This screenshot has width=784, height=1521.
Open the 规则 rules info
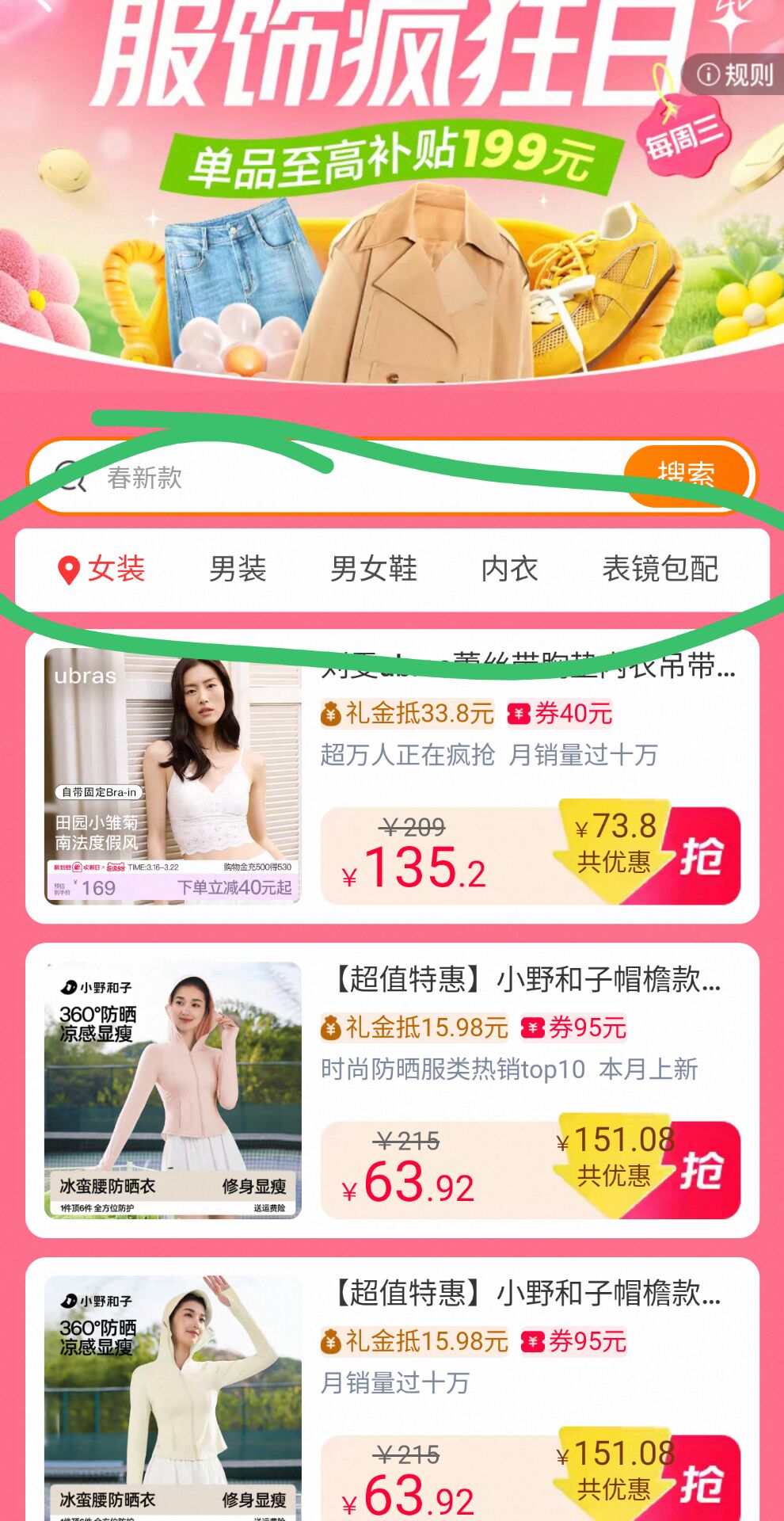coord(735,74)
